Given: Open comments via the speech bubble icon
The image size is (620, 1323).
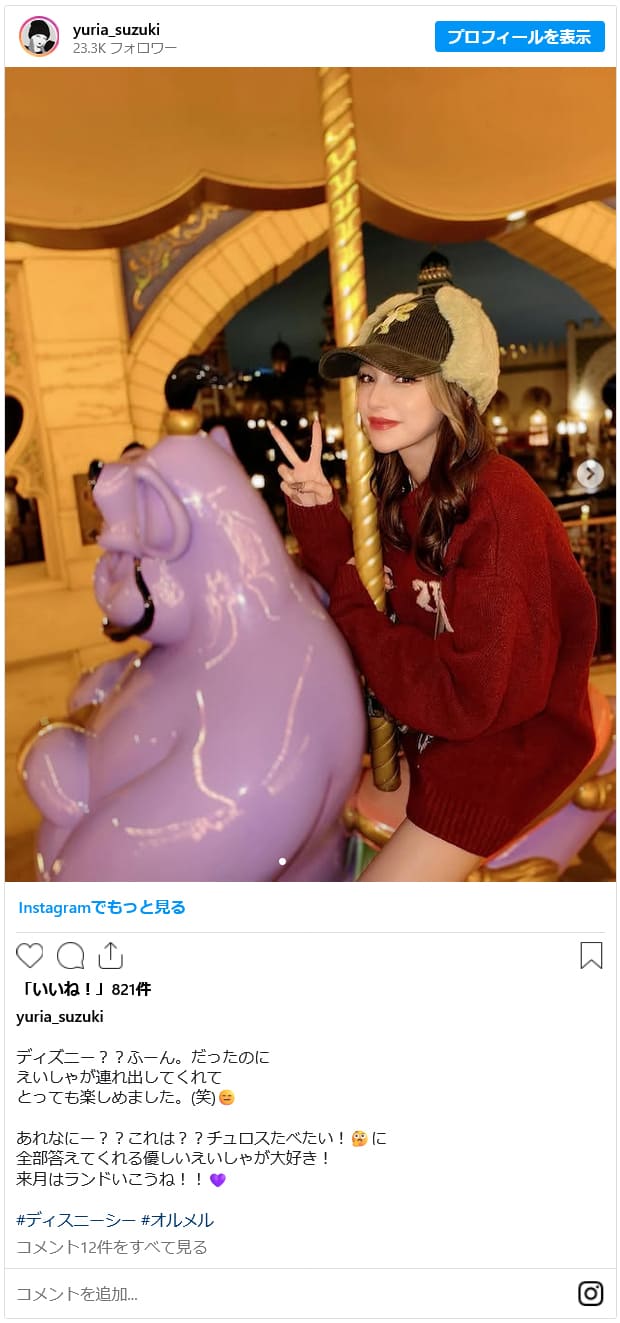Looking at the screenshot, I should [x=70, y=956].
